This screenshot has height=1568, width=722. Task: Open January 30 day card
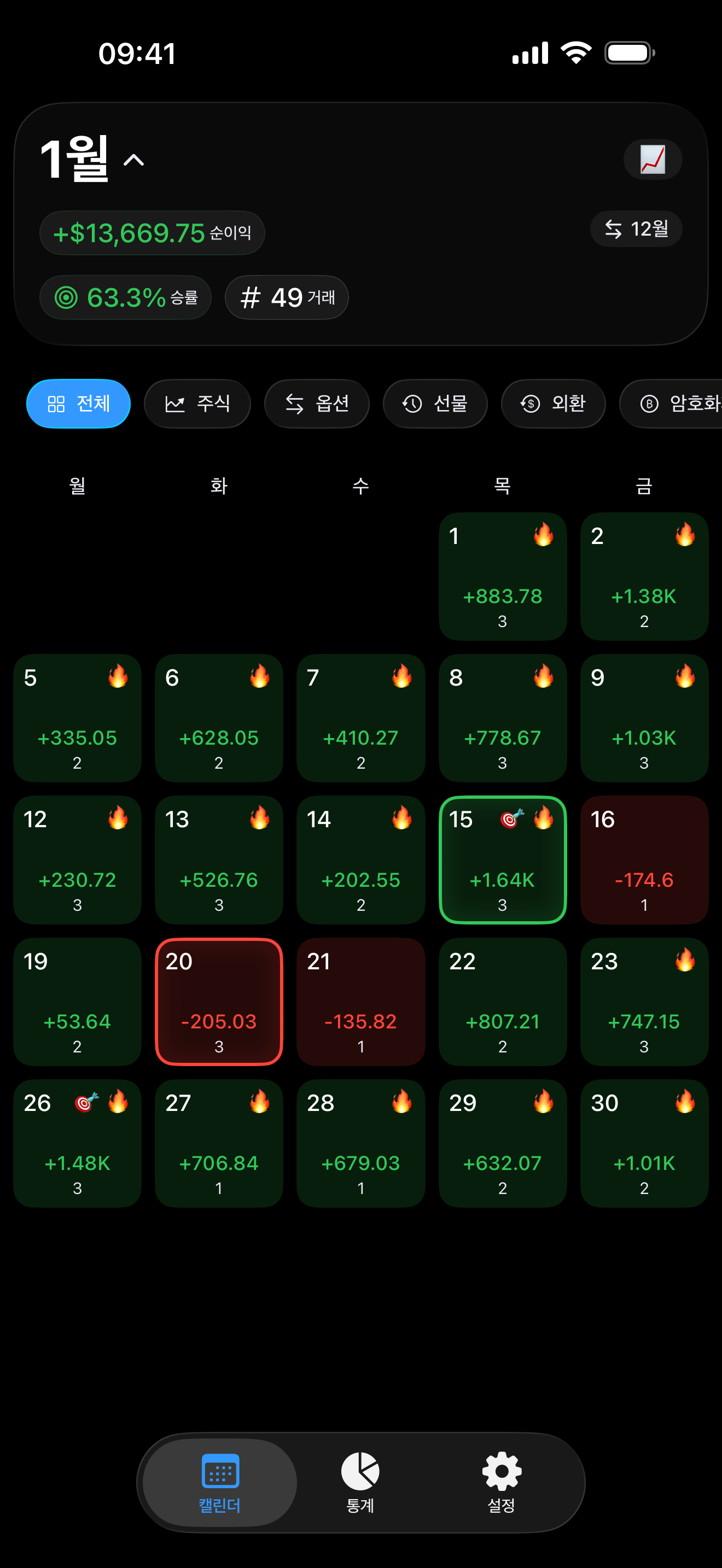[x=644, y=1143]
